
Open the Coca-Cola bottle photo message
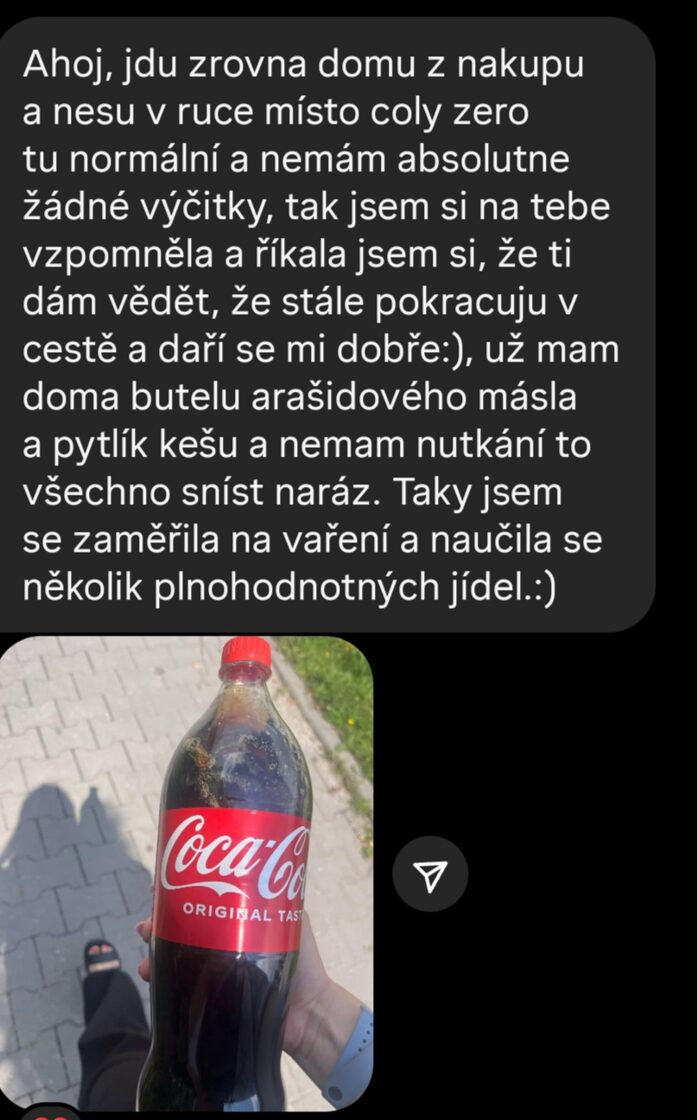point(187,873)
